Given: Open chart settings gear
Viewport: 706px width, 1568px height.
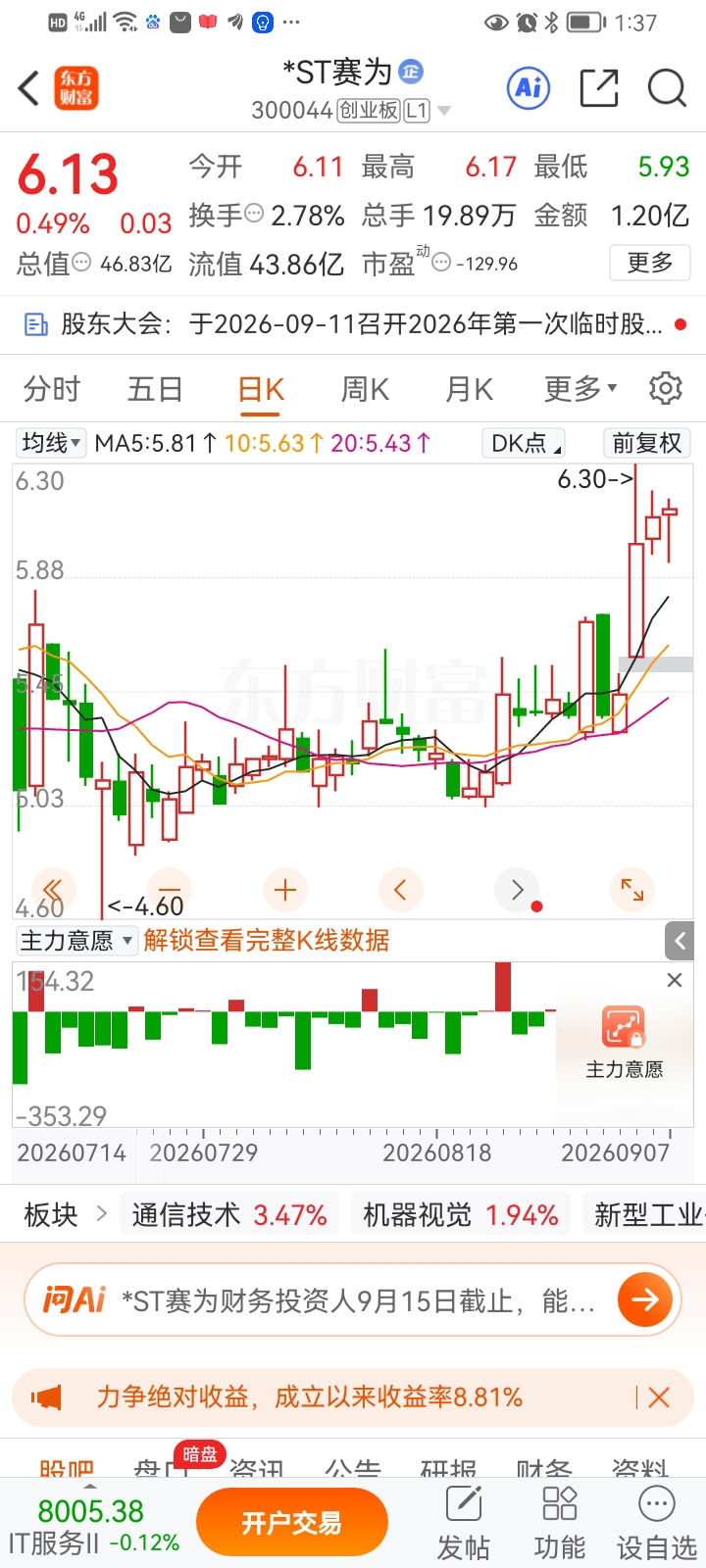Looking at the screenshot, I should [x=666, y=388].
